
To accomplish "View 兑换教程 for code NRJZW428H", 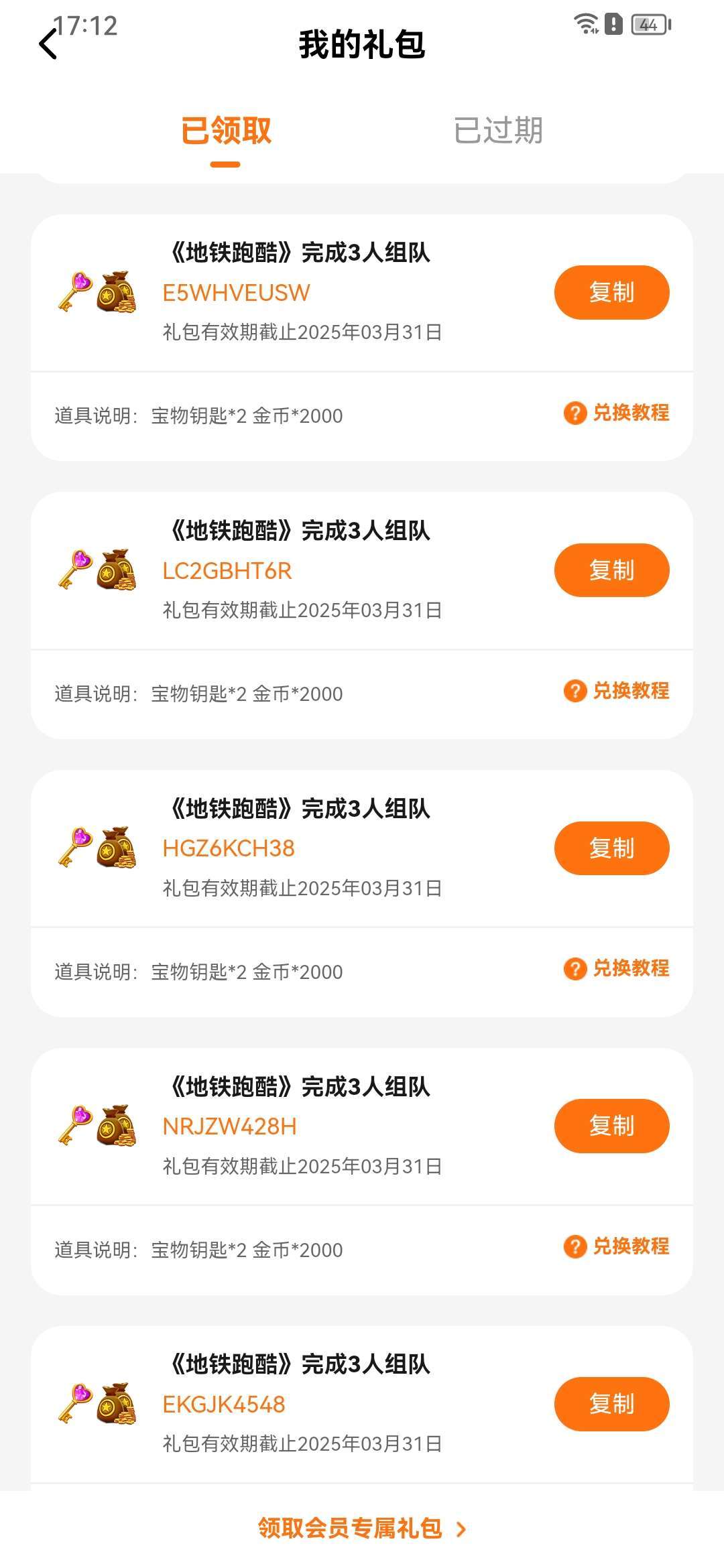I will click(x=617, y=1246).
